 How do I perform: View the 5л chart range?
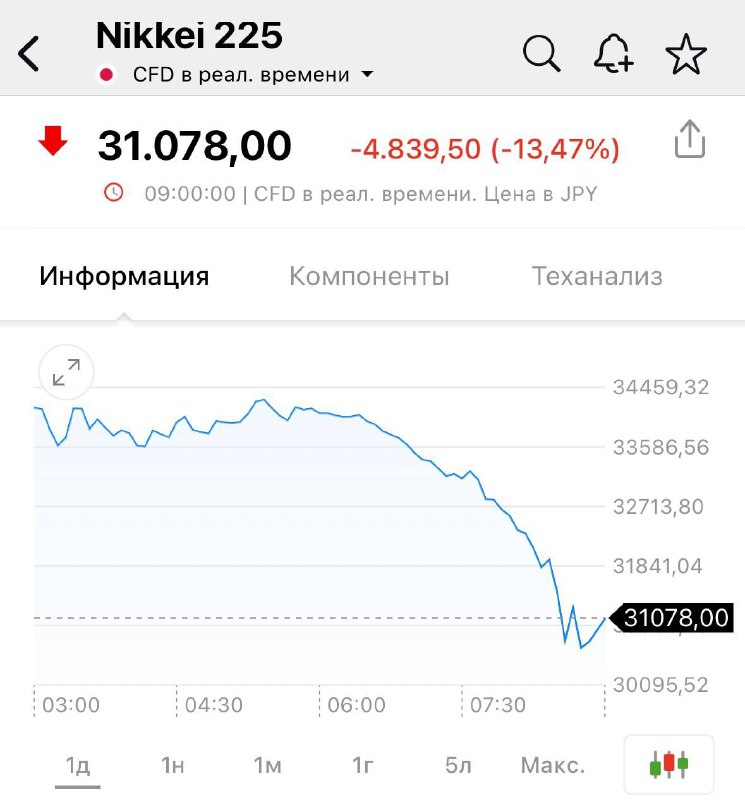pyautogui.click(x=458, y=766)
